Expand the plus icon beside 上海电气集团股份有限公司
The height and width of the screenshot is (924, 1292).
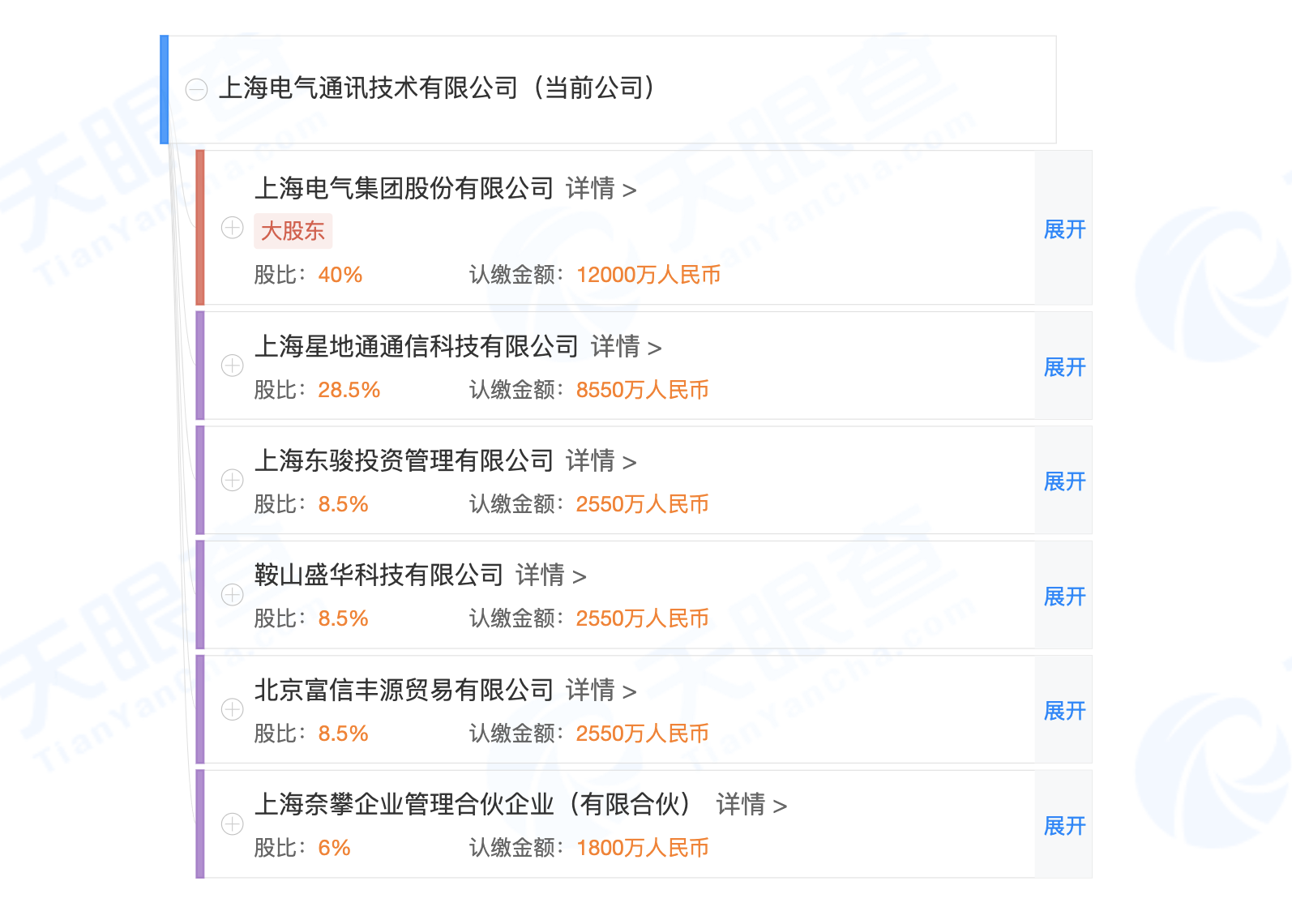tap(233, 228)
